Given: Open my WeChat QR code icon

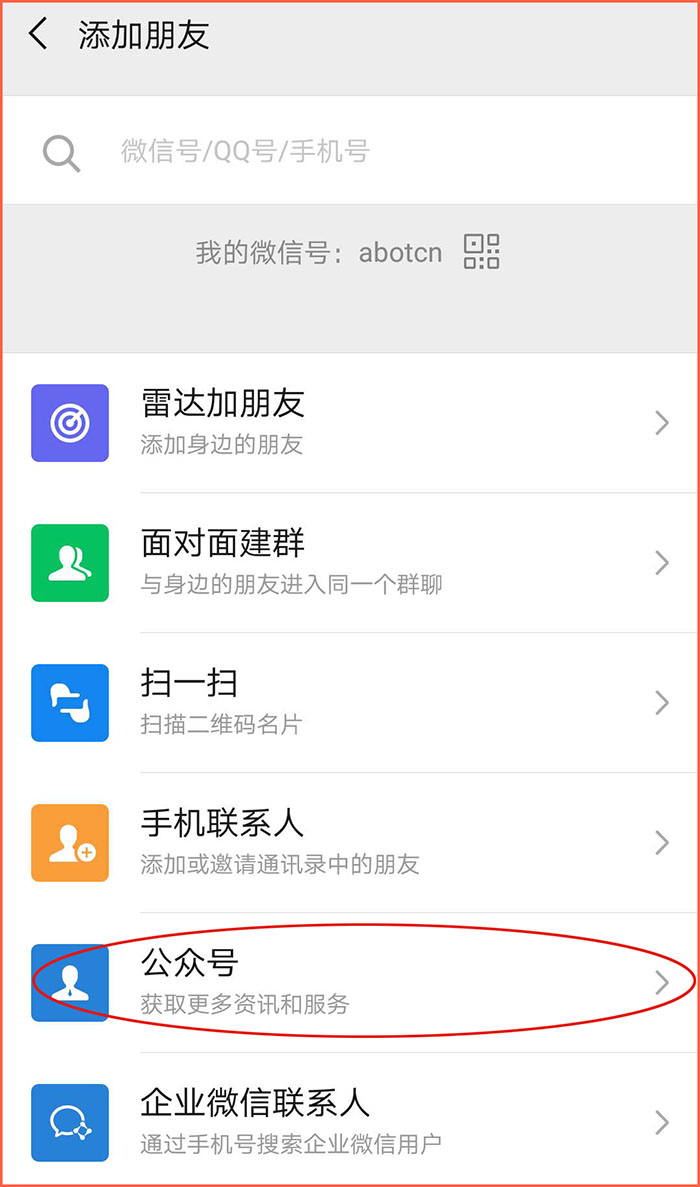Looking at the screenshot, I should tap(481, 251).
